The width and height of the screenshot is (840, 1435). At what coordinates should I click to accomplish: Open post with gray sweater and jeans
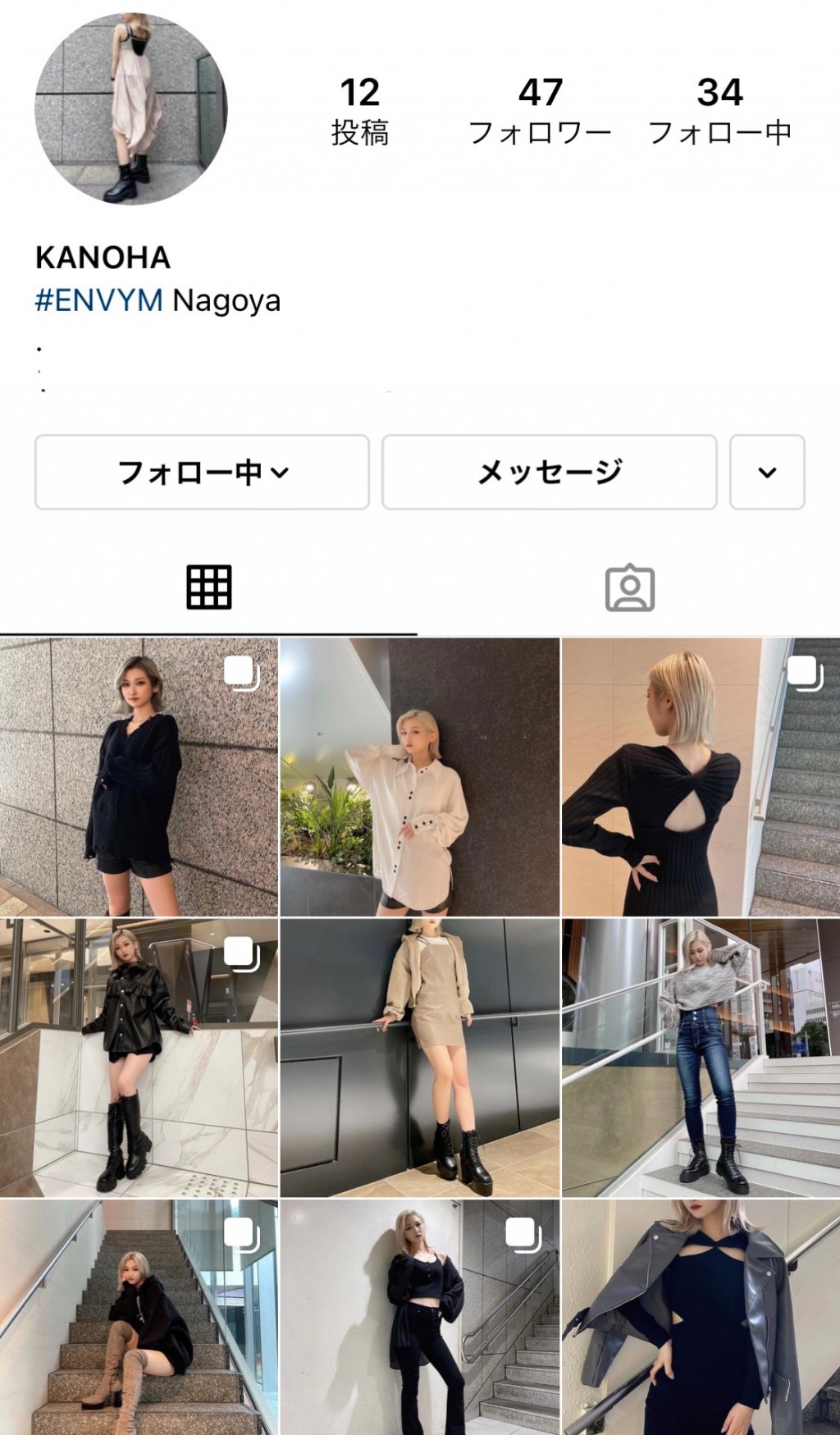[700, 1058]
